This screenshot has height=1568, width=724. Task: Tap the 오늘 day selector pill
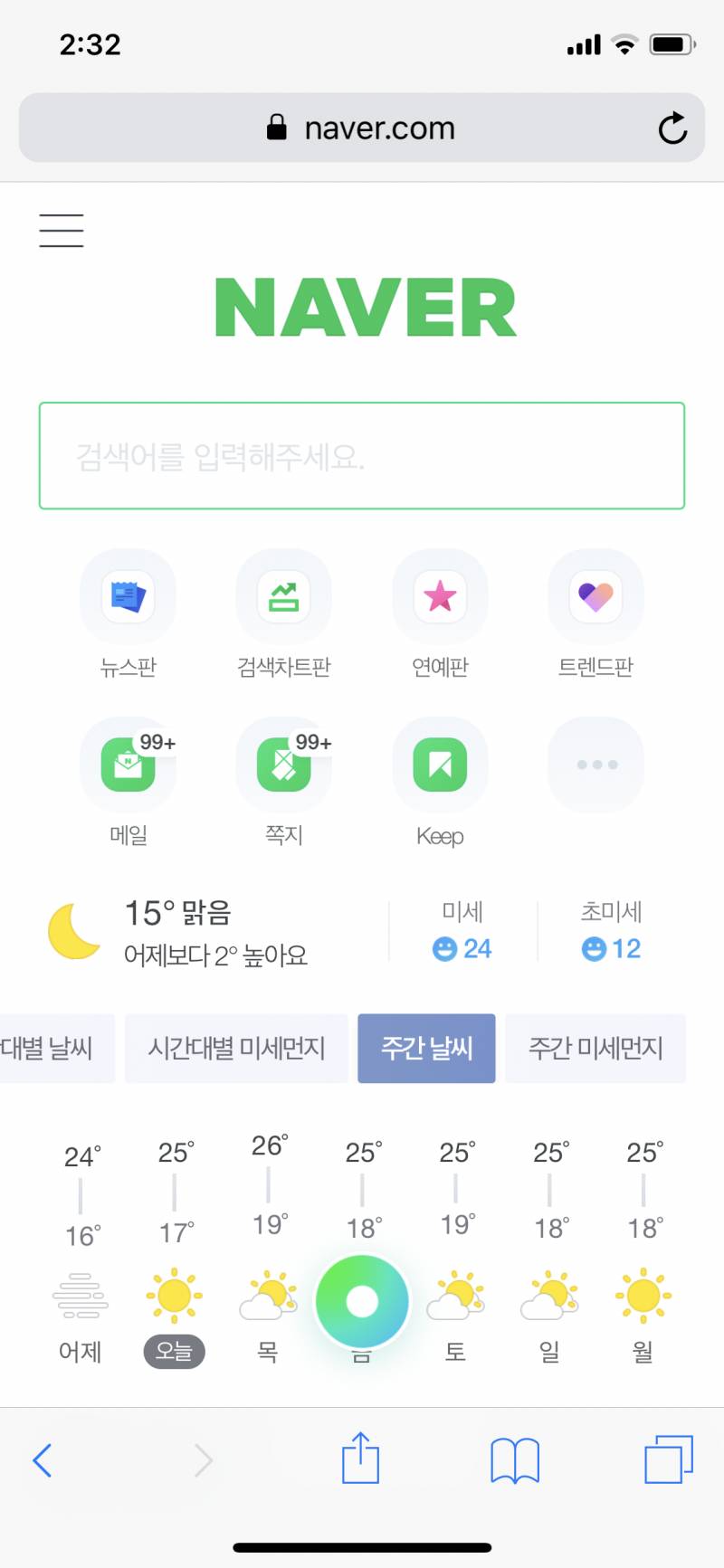pyautogui.click(x=173, y=1353)
